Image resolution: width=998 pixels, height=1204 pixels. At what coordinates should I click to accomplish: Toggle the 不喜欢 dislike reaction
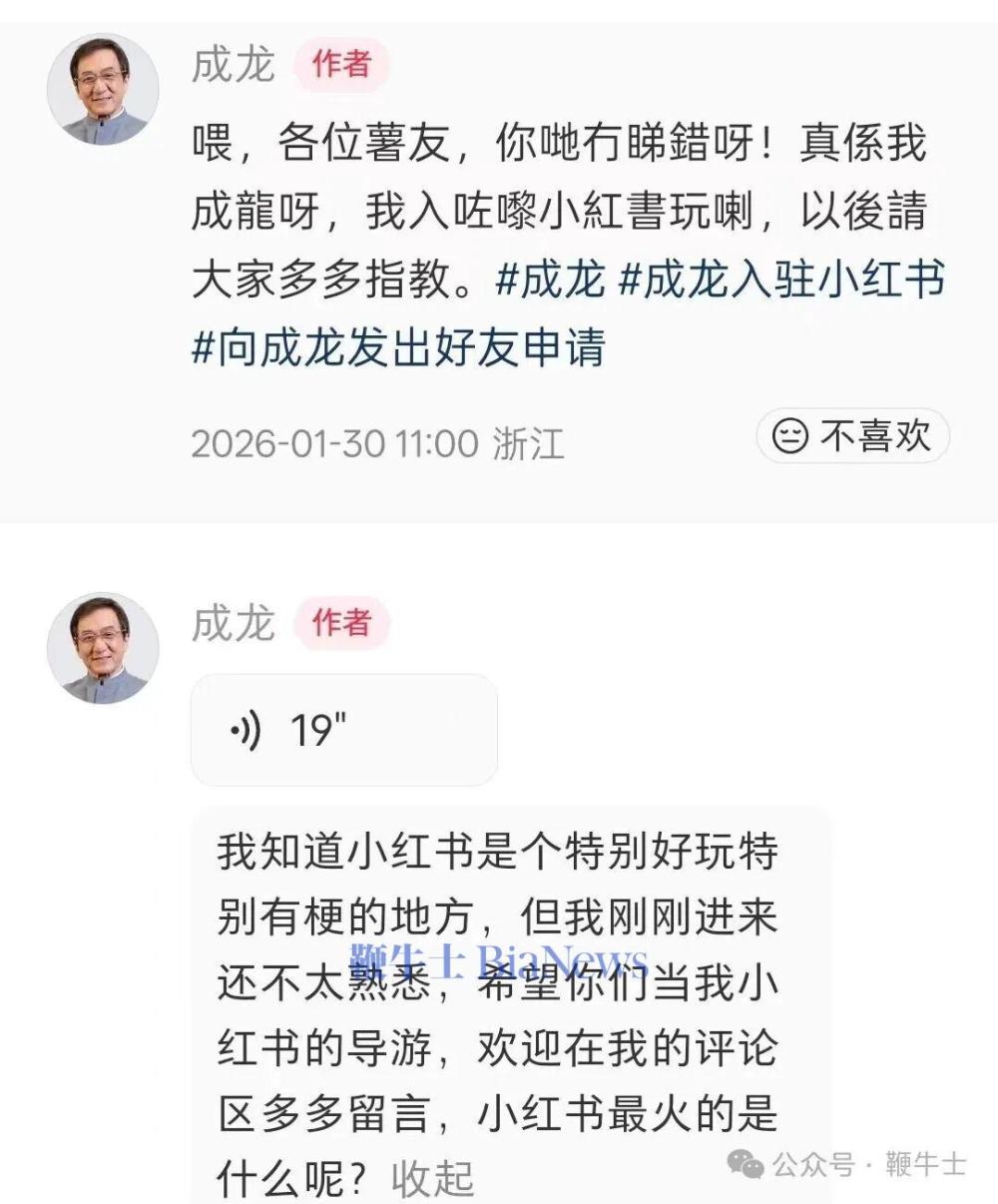[x=853, y=435]
